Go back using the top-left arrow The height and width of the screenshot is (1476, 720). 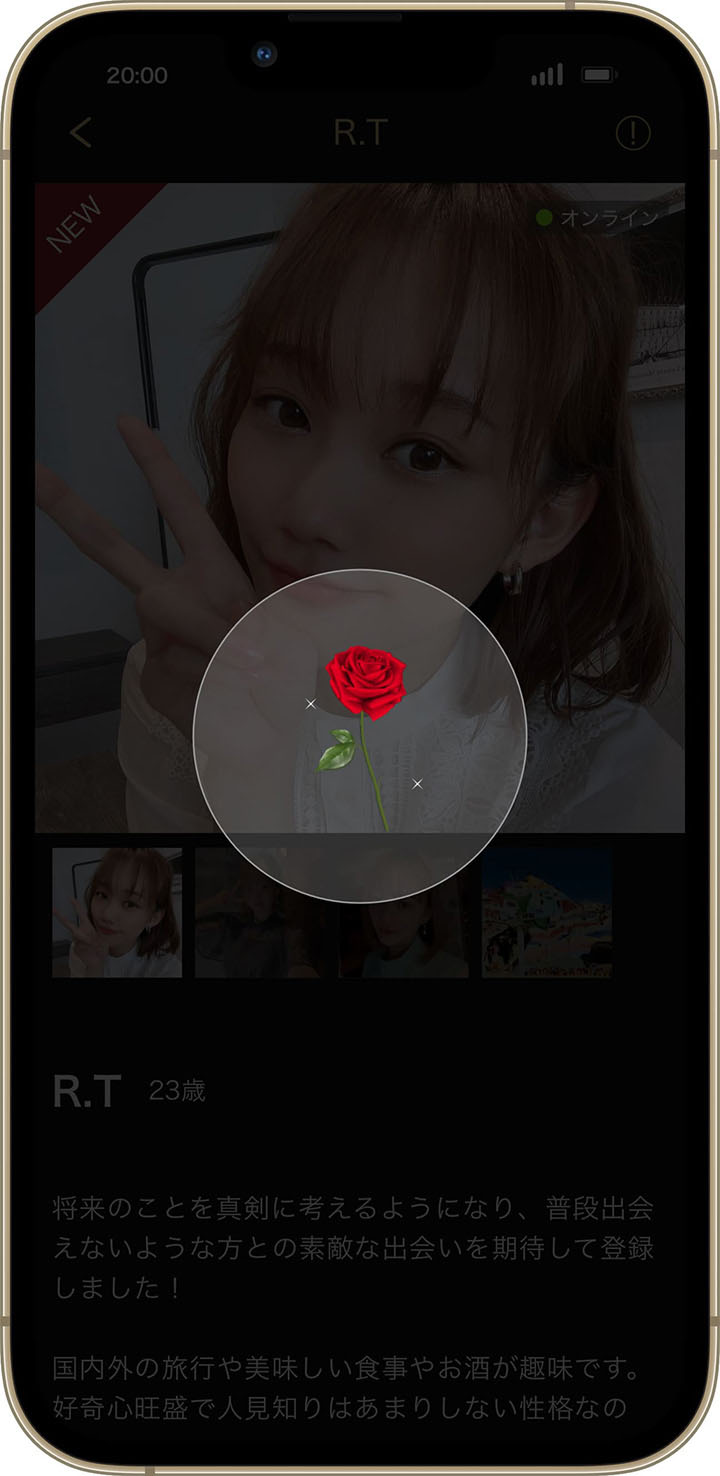[x=81, y=133]
